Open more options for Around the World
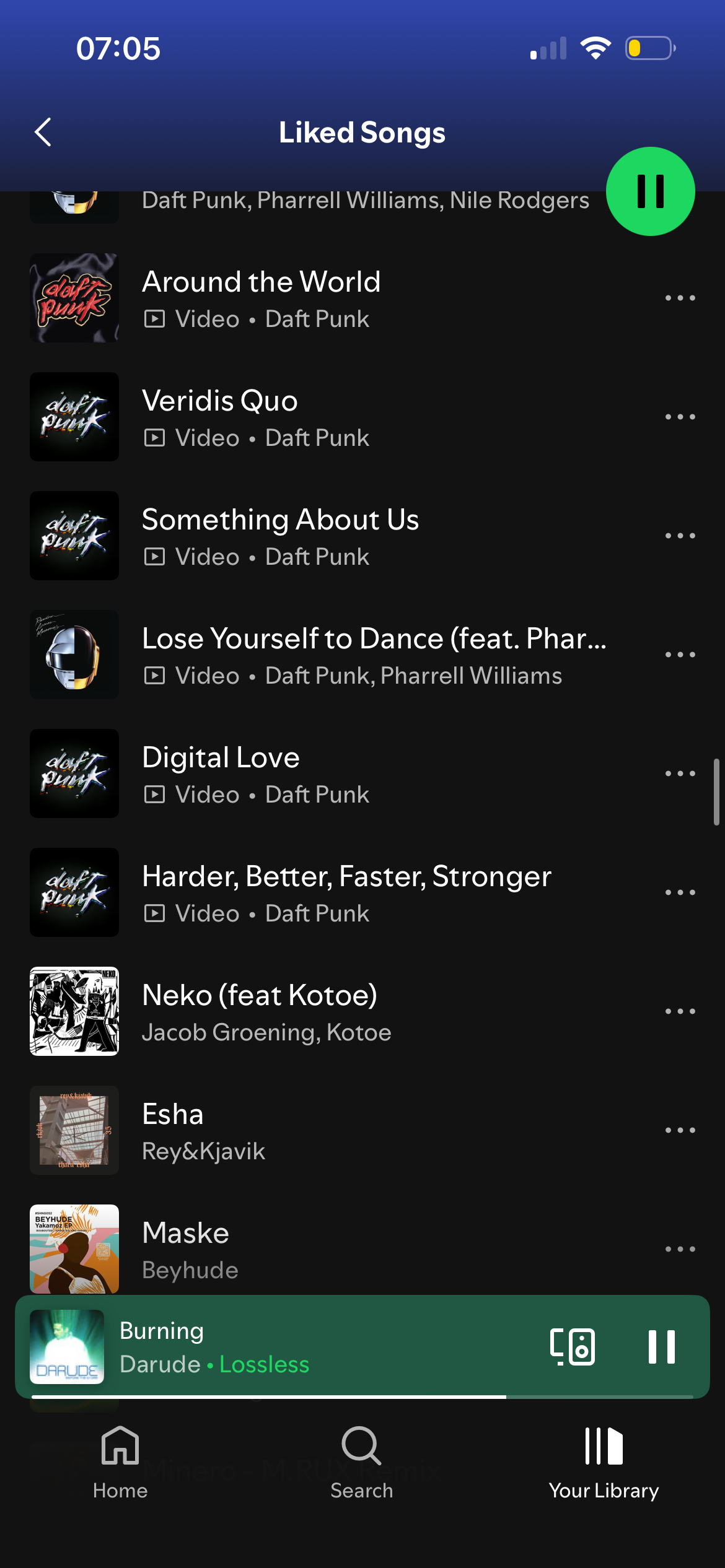 click(680, 298)
